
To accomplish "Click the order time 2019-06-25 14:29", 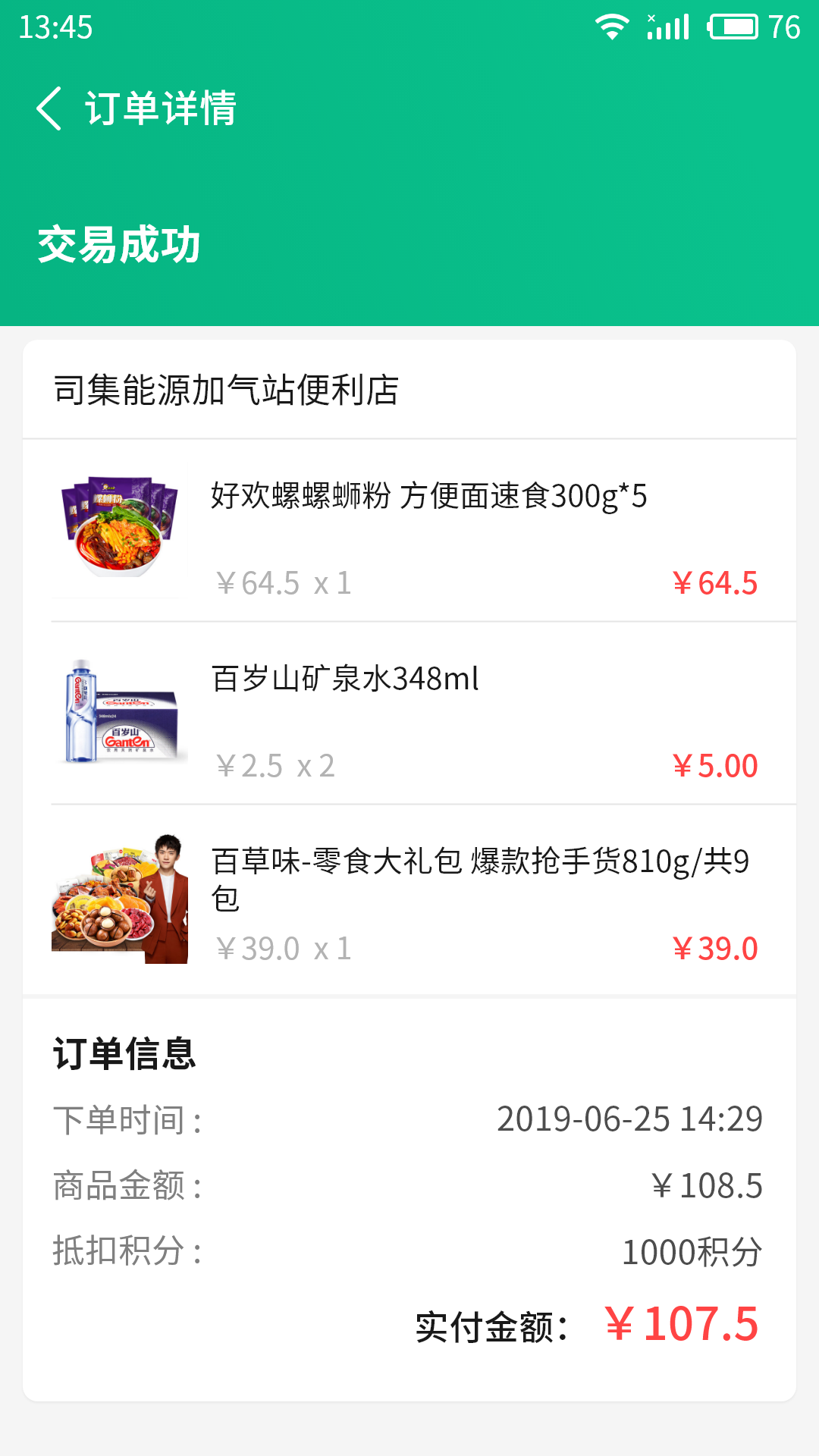I will coord(629,1121).
